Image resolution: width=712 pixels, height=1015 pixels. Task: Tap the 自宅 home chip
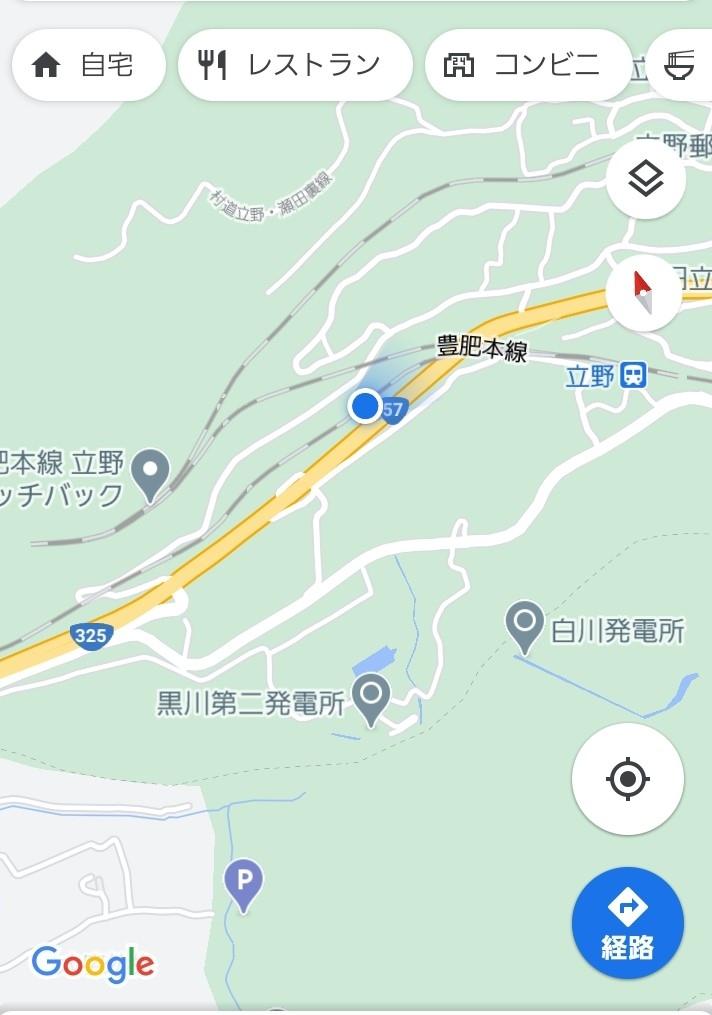point(89,65)
